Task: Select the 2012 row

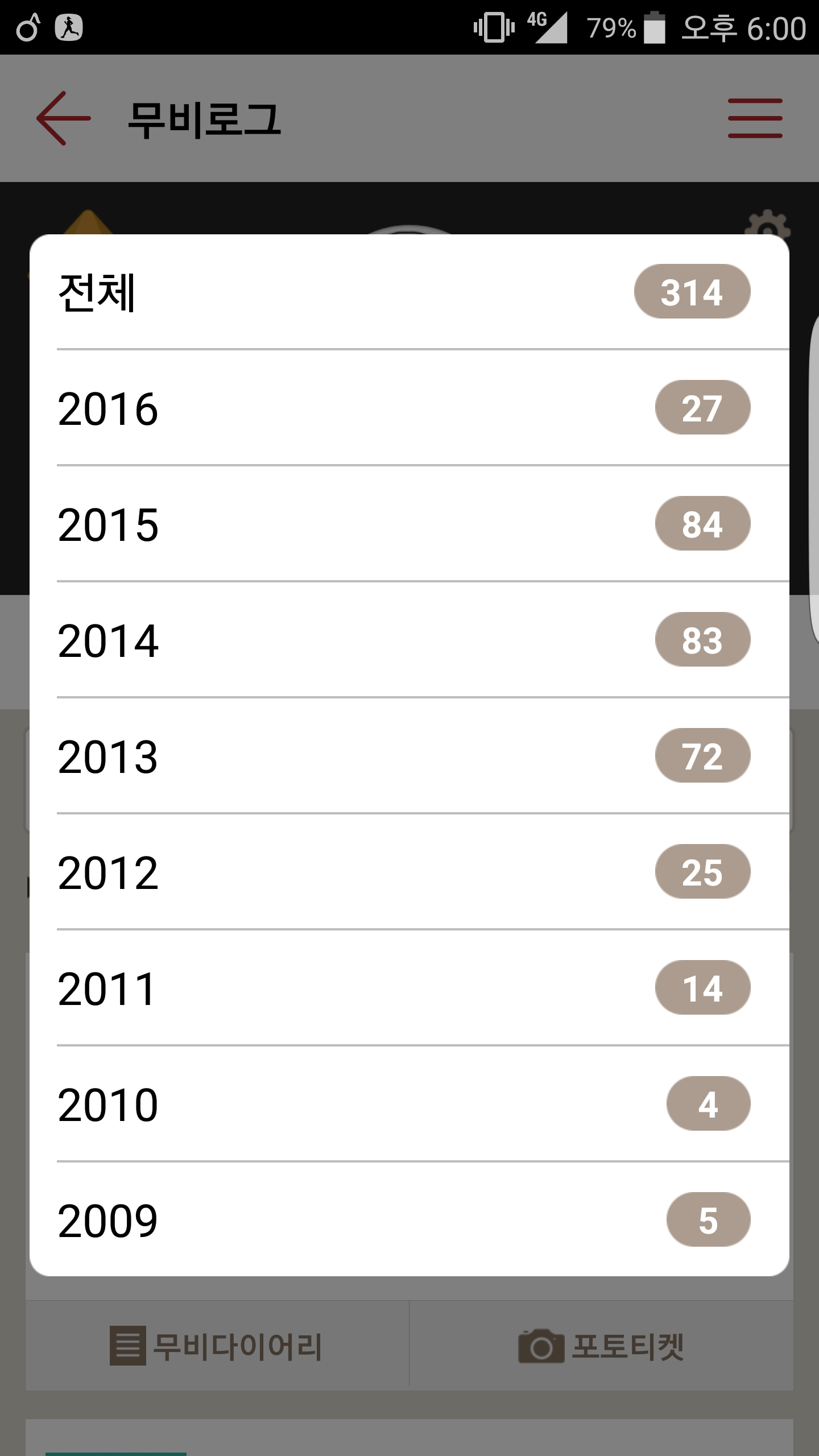Action: click(409, 872)
